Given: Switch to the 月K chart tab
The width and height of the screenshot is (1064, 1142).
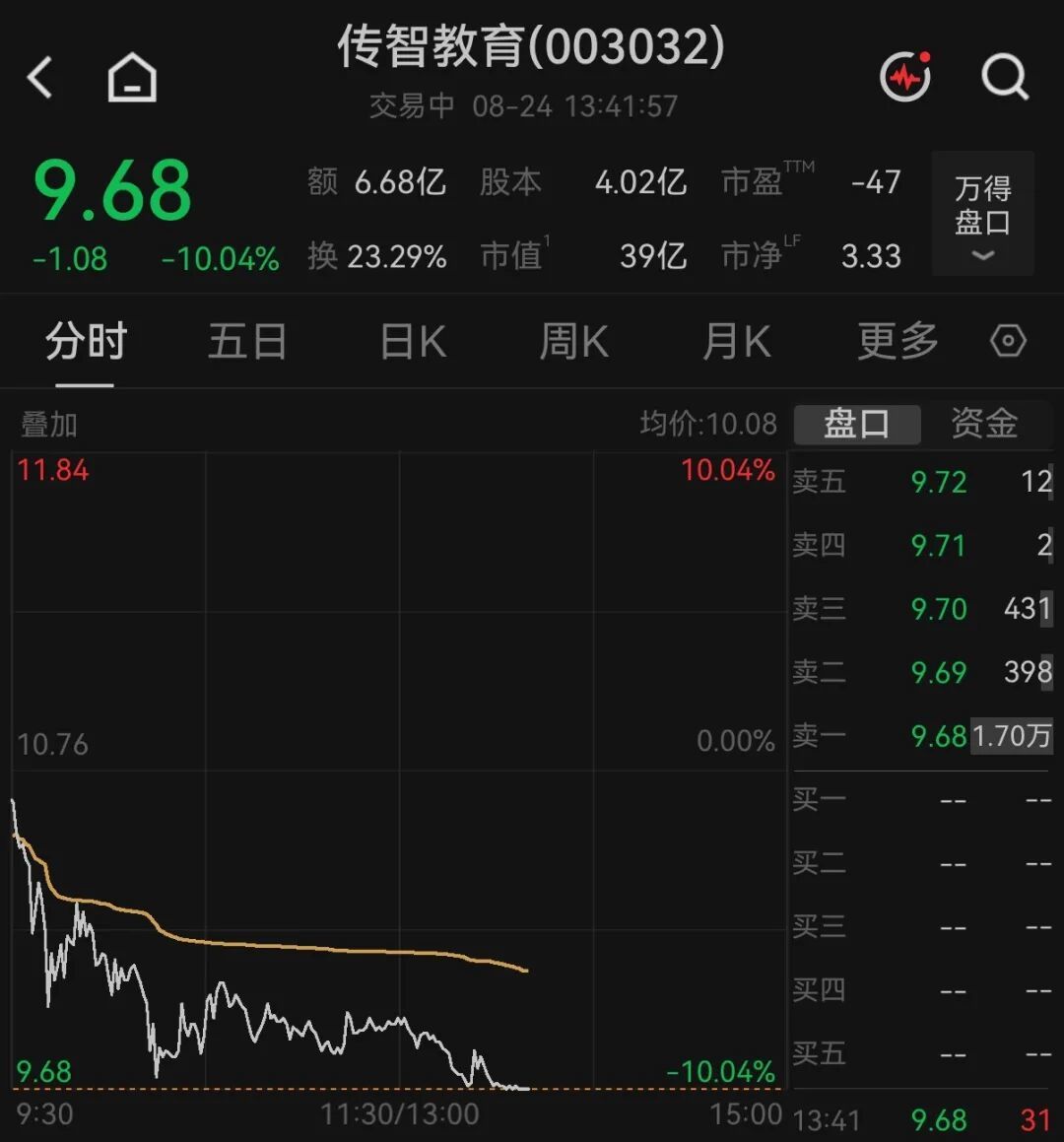Looking at the screenshot, I should pos(736,341).
